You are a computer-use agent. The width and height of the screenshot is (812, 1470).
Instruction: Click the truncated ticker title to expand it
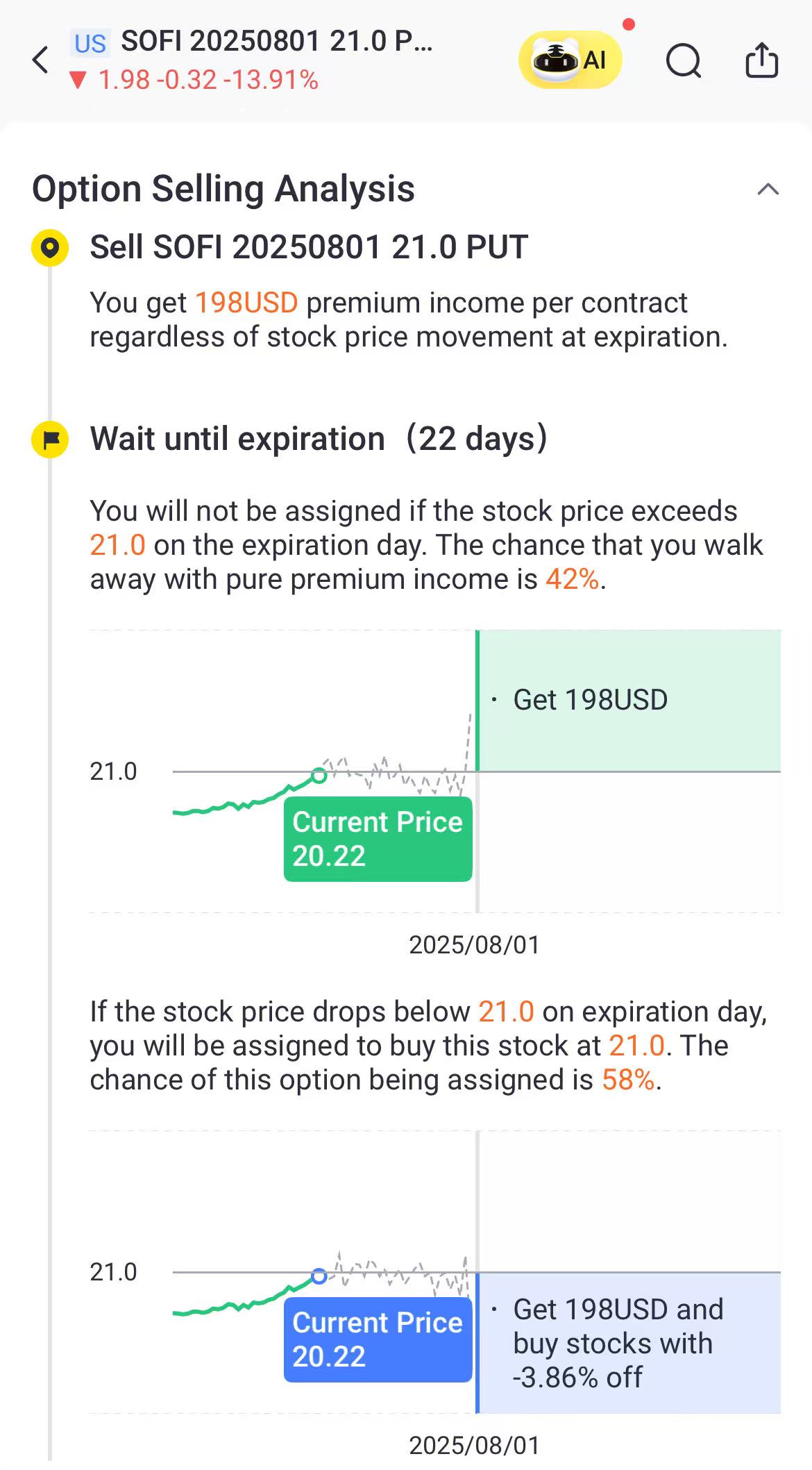pos(278,43)
